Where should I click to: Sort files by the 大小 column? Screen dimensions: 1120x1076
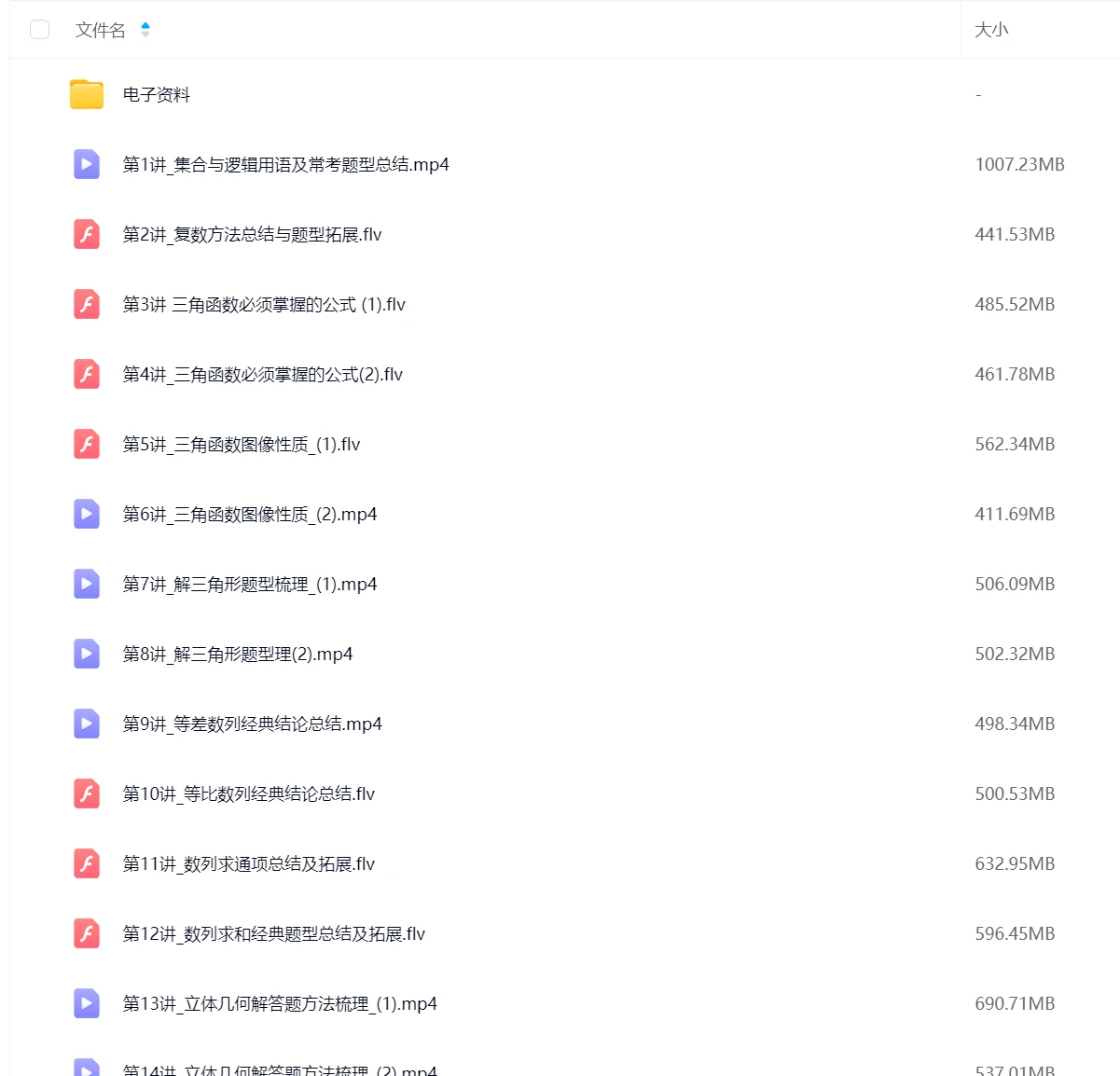tap(991, 30)
